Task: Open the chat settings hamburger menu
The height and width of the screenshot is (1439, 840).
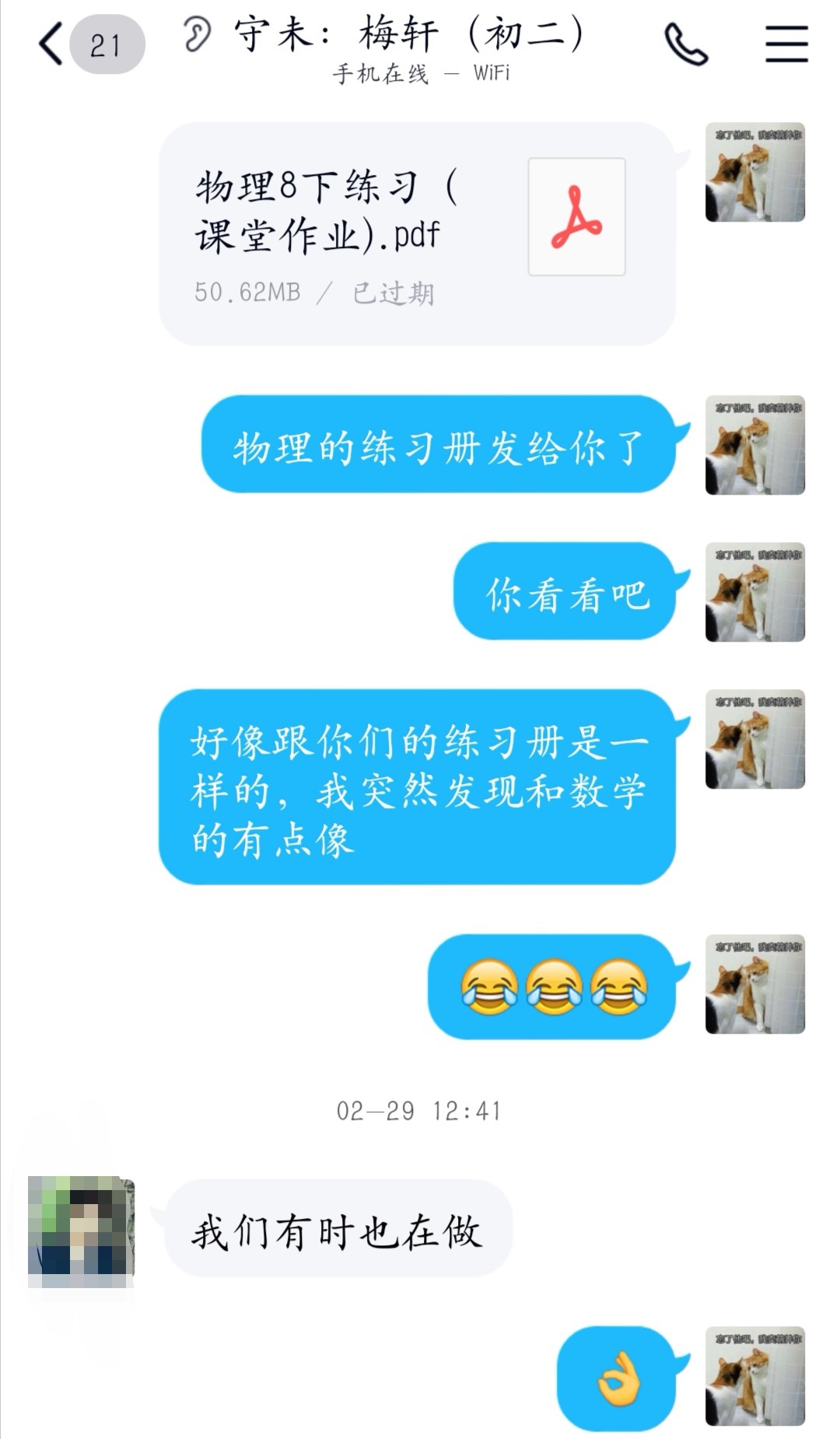Action: click(x=786, y=44)
